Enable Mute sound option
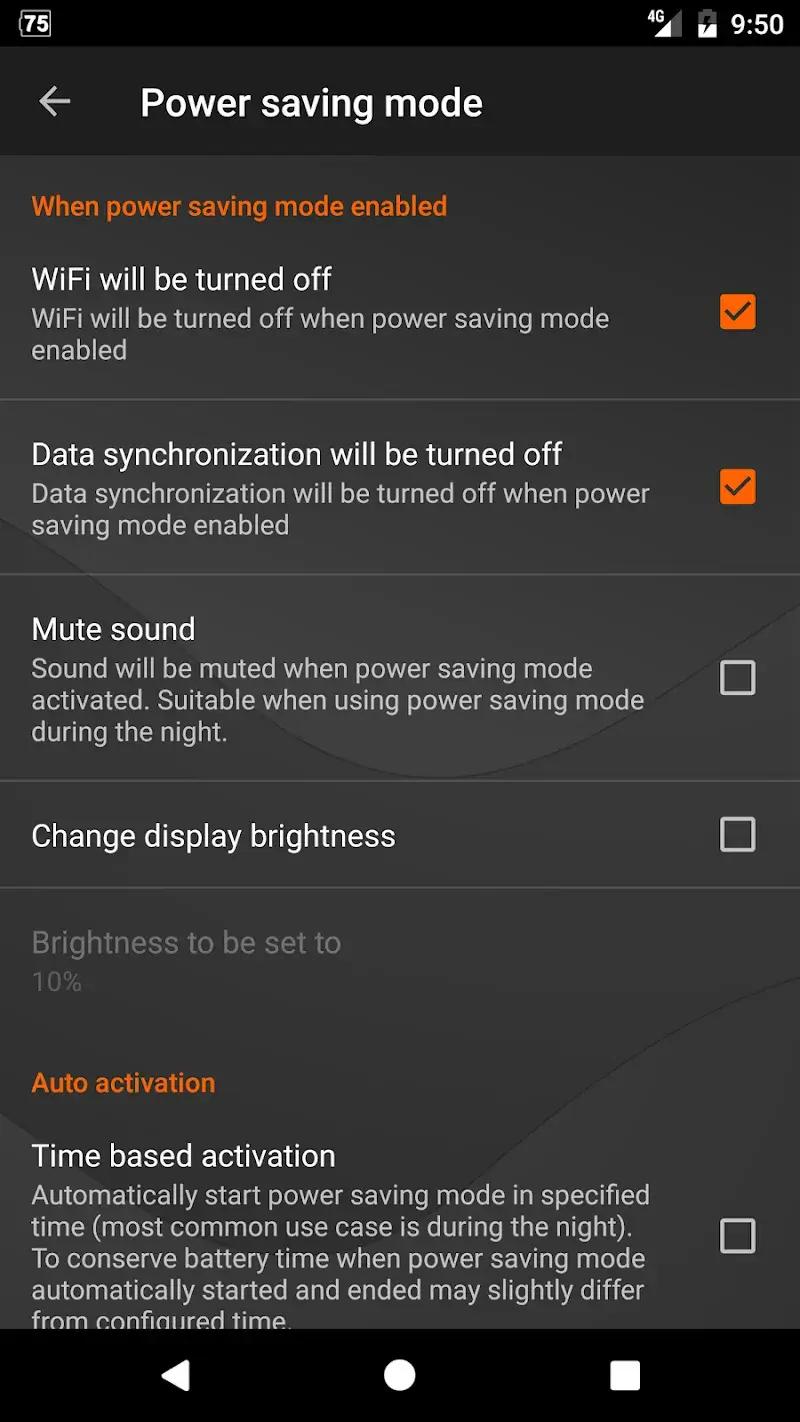This screenshot has height=1422, width=800. (737, 678)
